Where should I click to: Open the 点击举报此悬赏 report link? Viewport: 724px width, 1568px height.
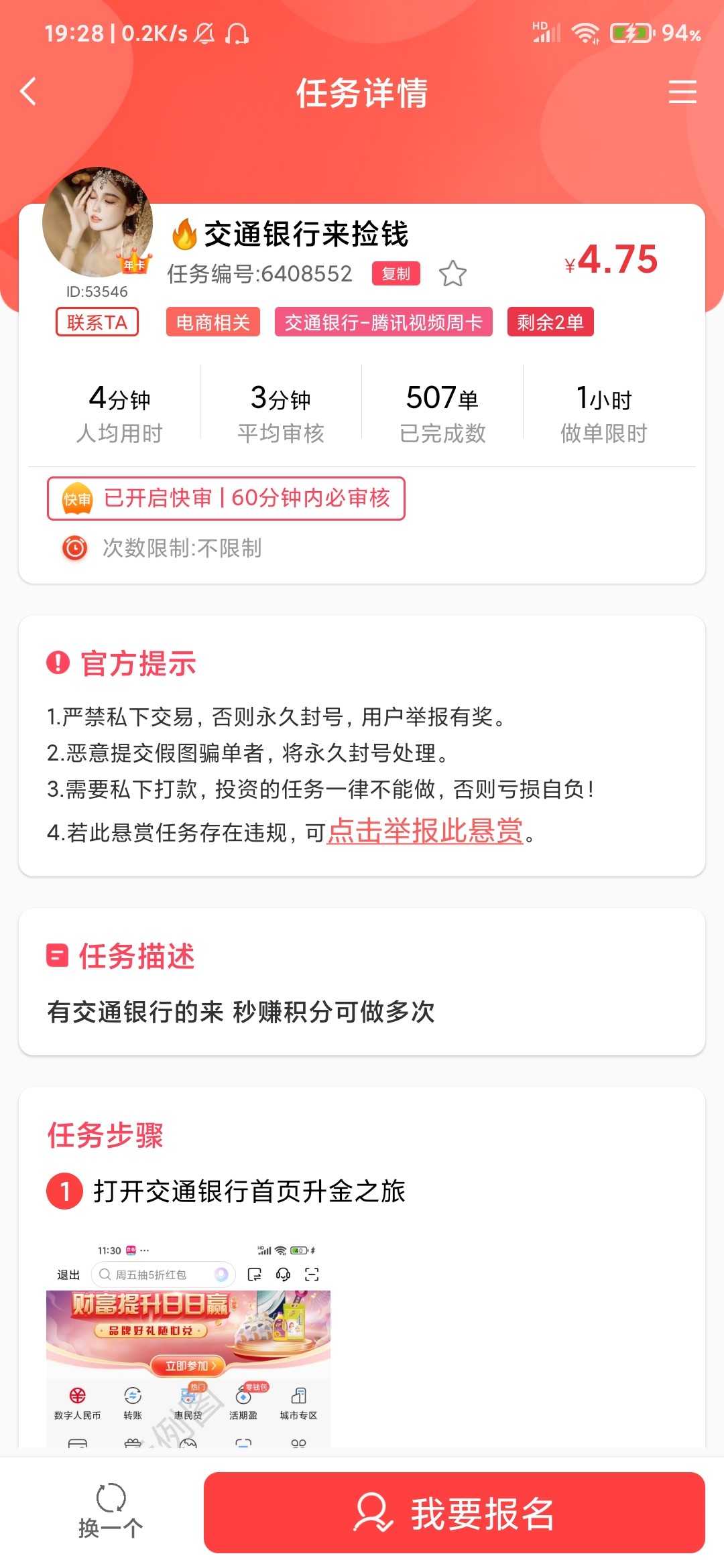pos(424,832)
